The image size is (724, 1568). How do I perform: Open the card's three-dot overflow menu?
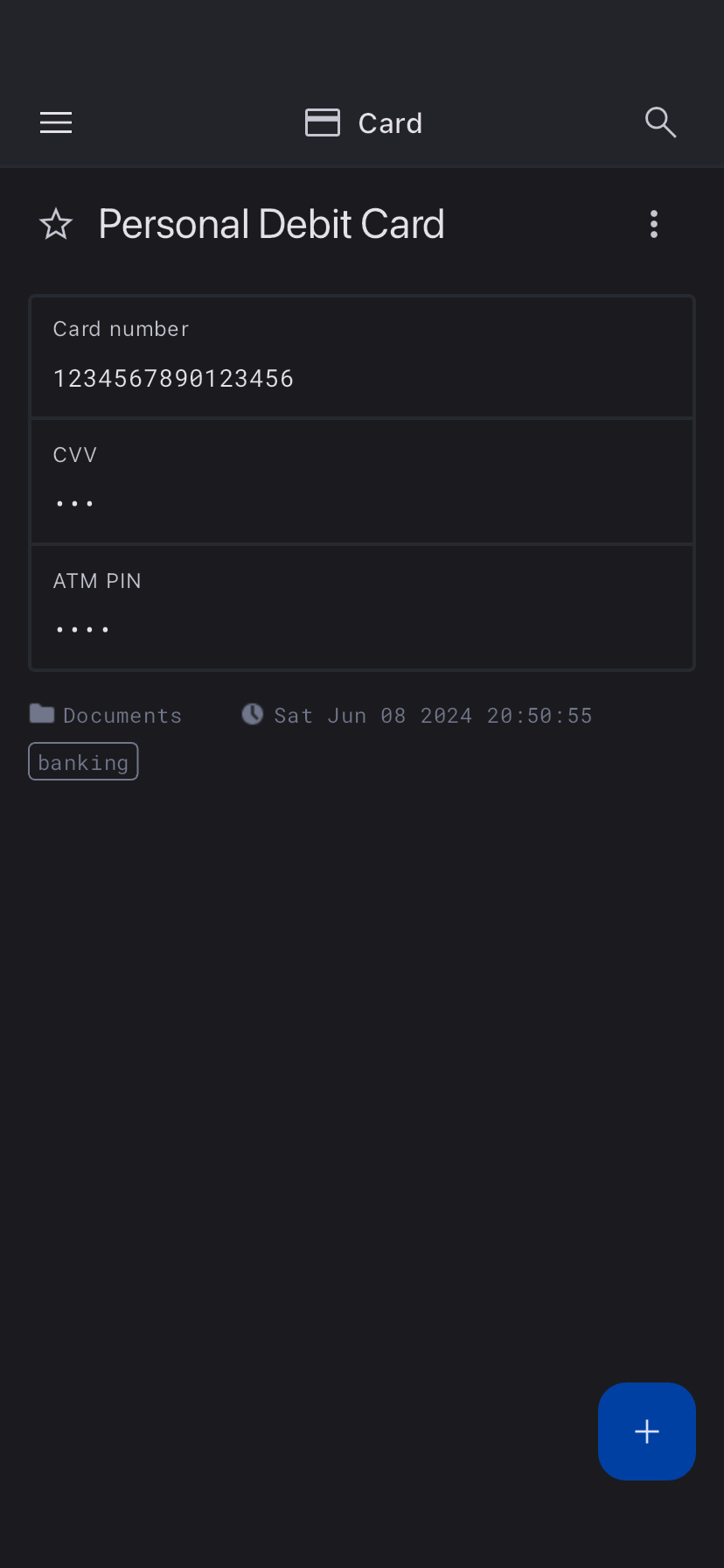coord(654,225)
